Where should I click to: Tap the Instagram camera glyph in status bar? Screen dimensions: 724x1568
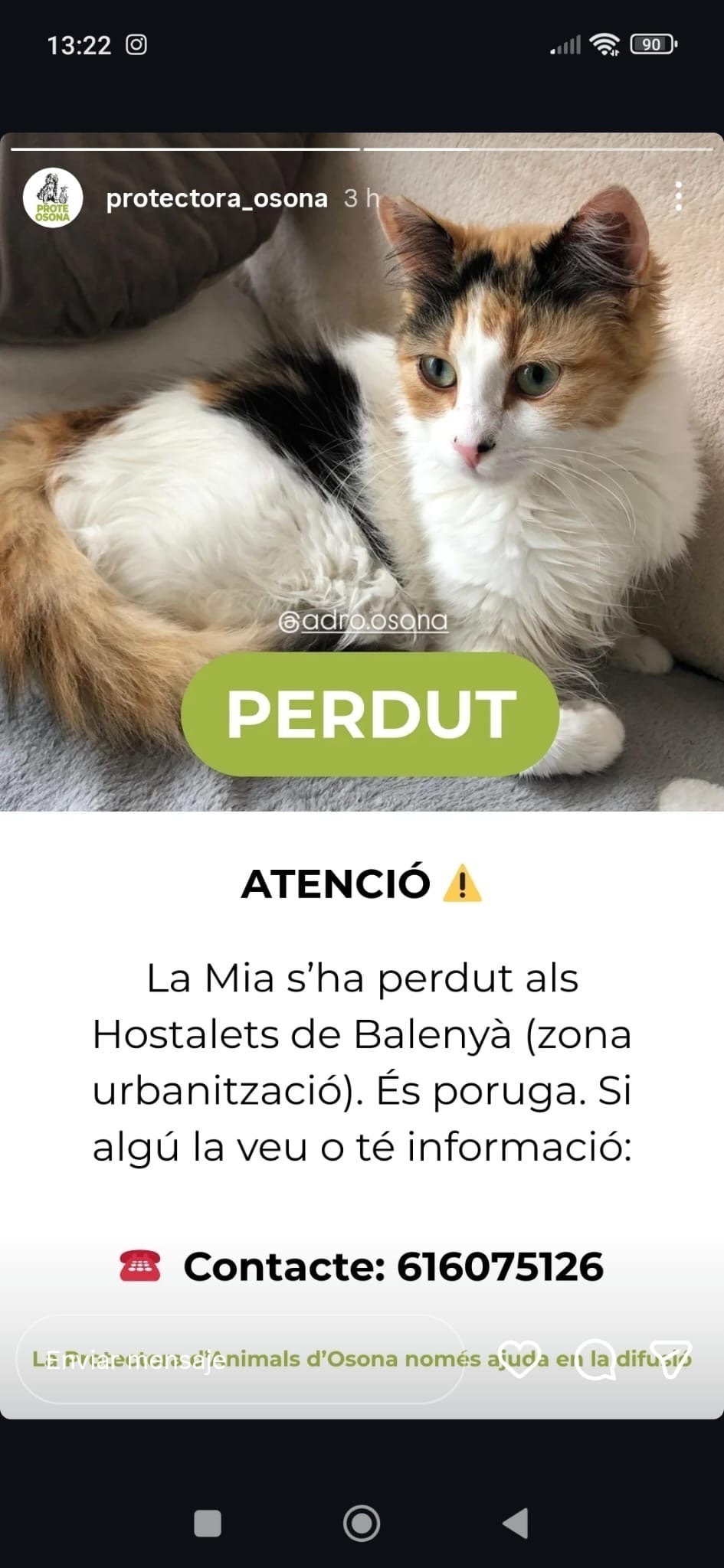point(136,46)
